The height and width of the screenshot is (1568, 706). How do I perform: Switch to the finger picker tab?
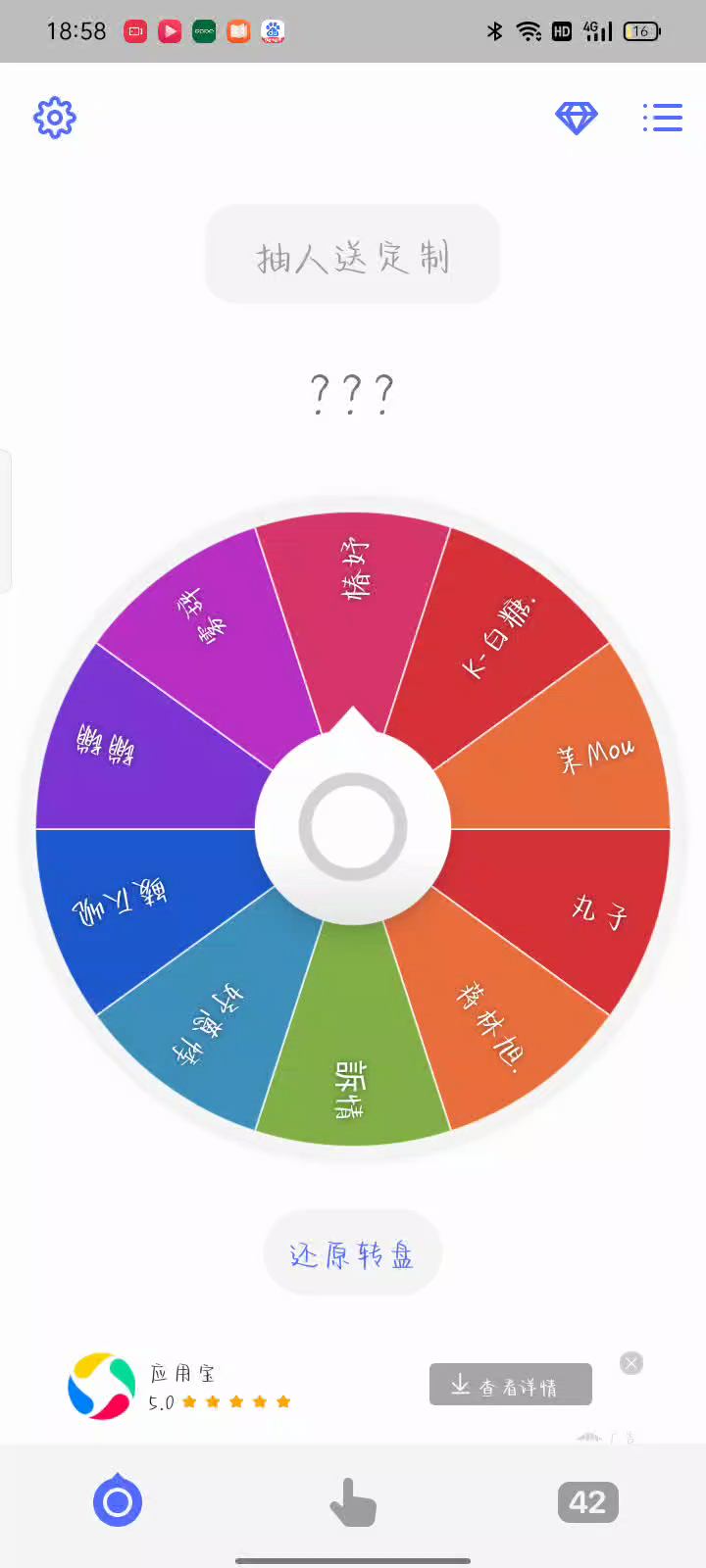tap(353, 1501)
